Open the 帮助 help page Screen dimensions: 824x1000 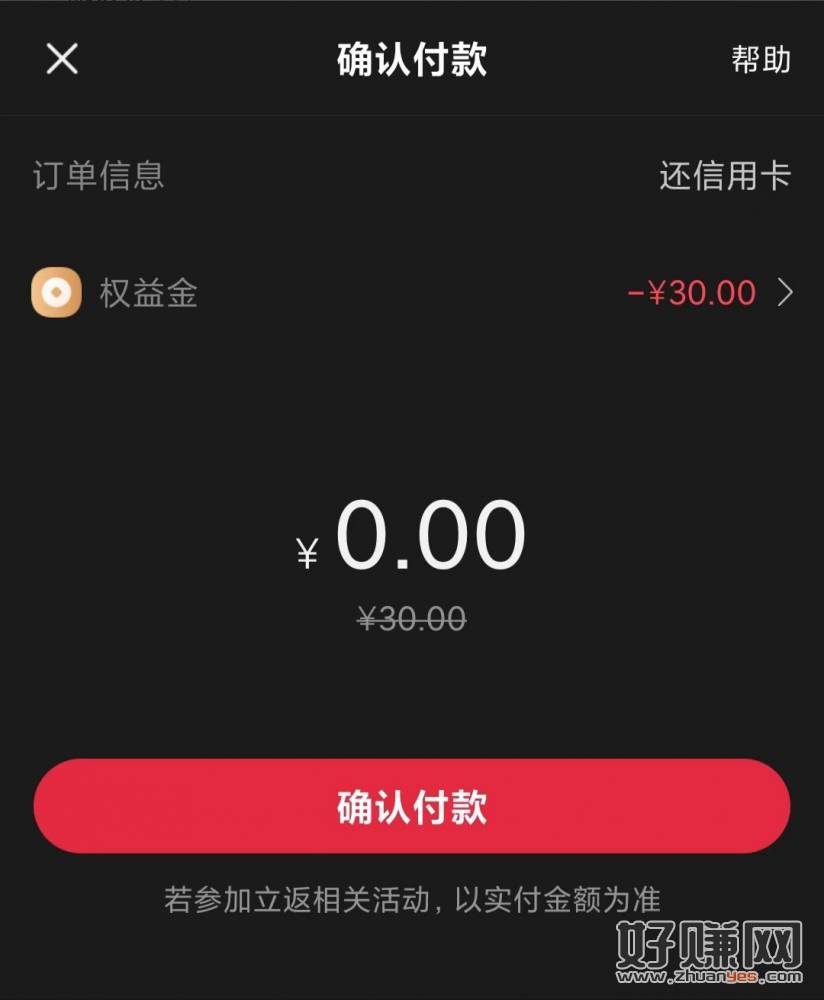(761, 59)
